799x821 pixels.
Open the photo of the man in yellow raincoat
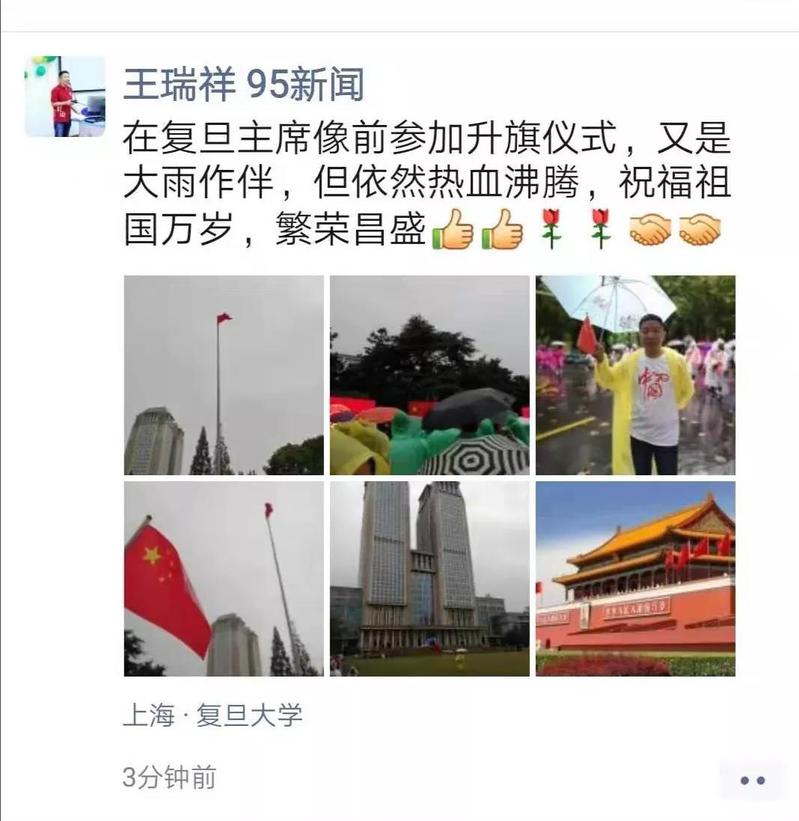[636, 375]
